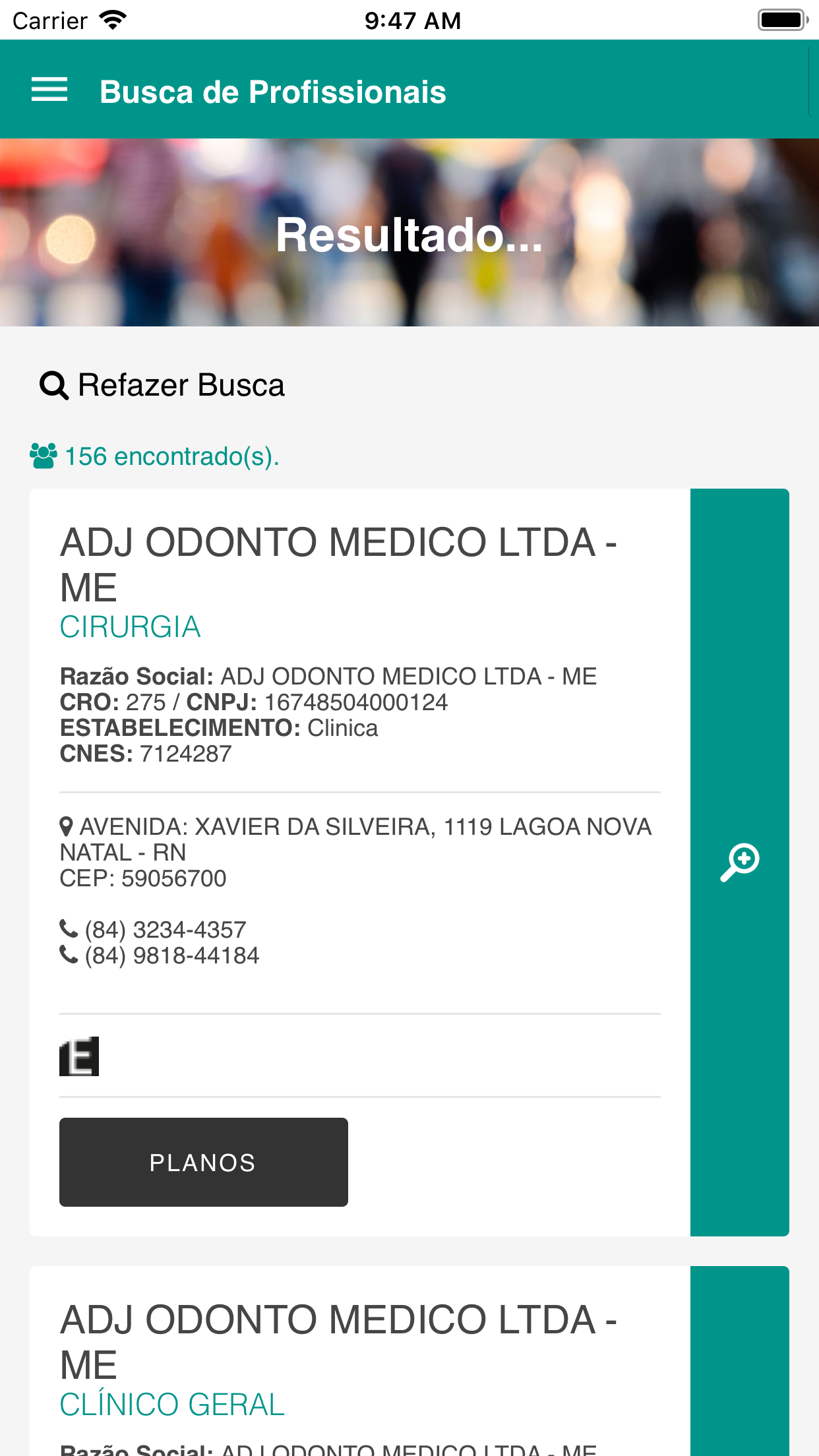Dial mobile number (84) 9818-44184
Image resolution: width=819 pixels, height=1456 pixels.
[x=171, y=956]
